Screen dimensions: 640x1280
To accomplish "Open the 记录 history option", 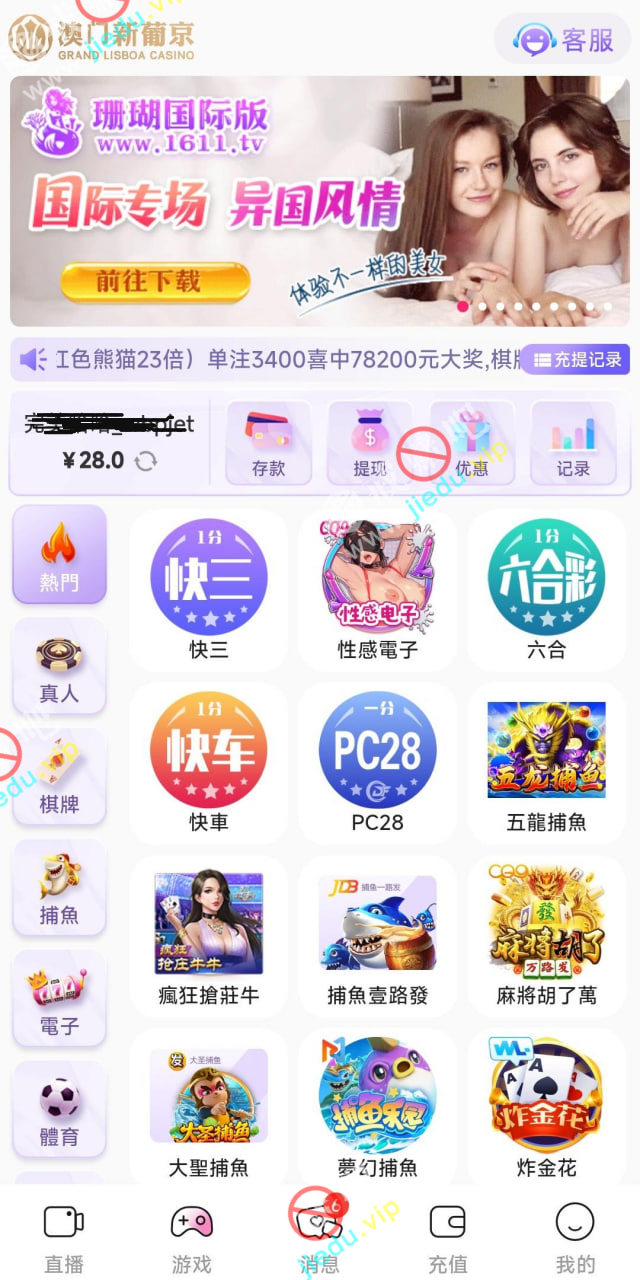I will click(x=573, y=443).
